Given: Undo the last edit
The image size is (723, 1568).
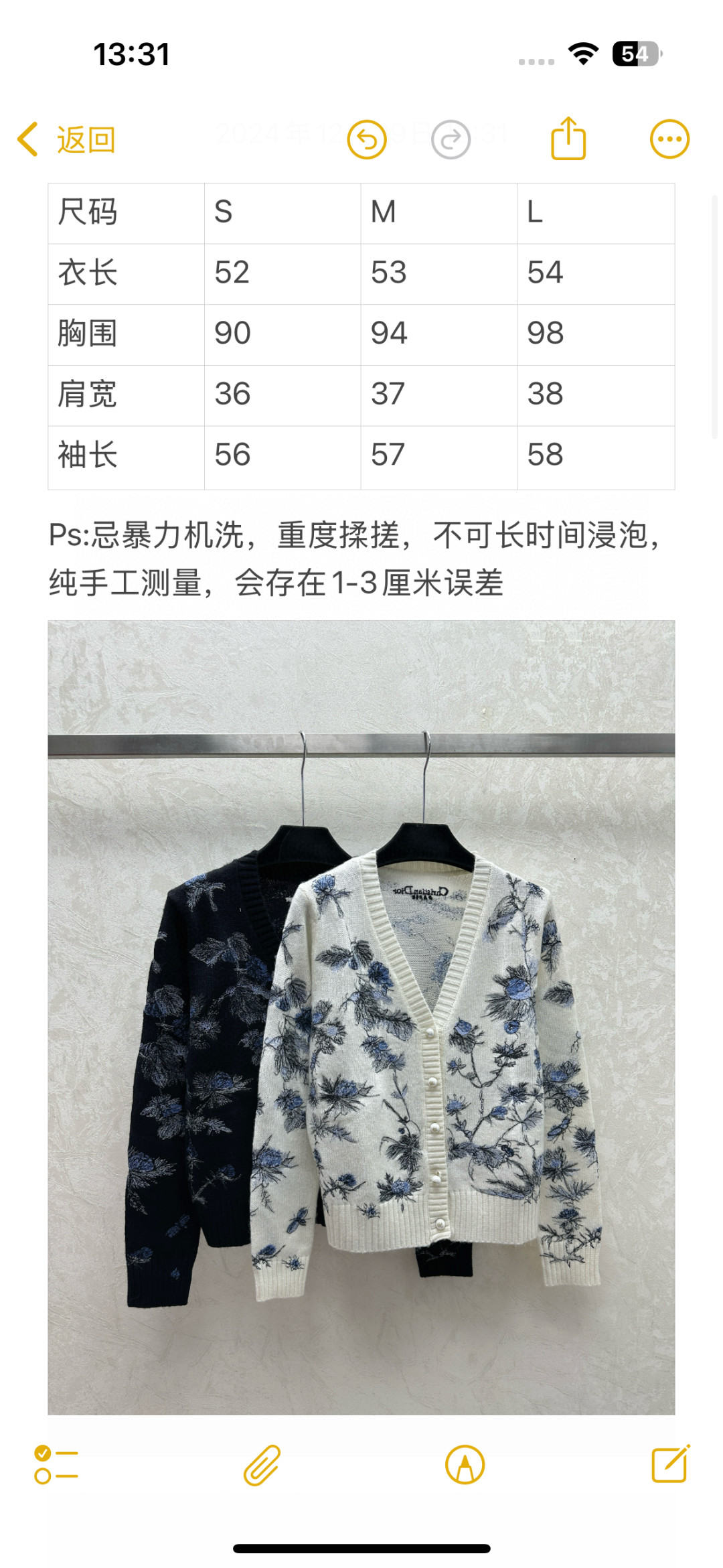Looking at the screenshot, I should (367, 140).
